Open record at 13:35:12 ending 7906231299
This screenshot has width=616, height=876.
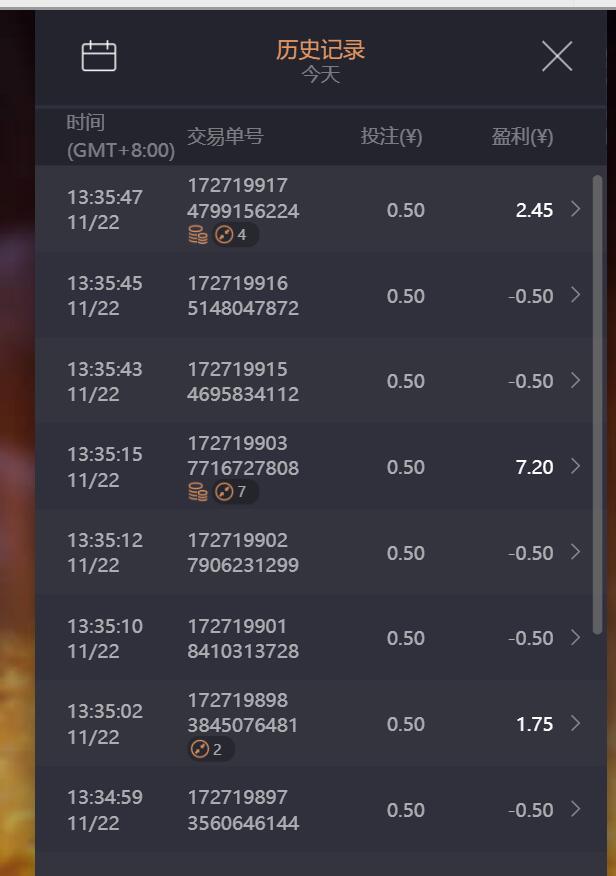[575, 552]
